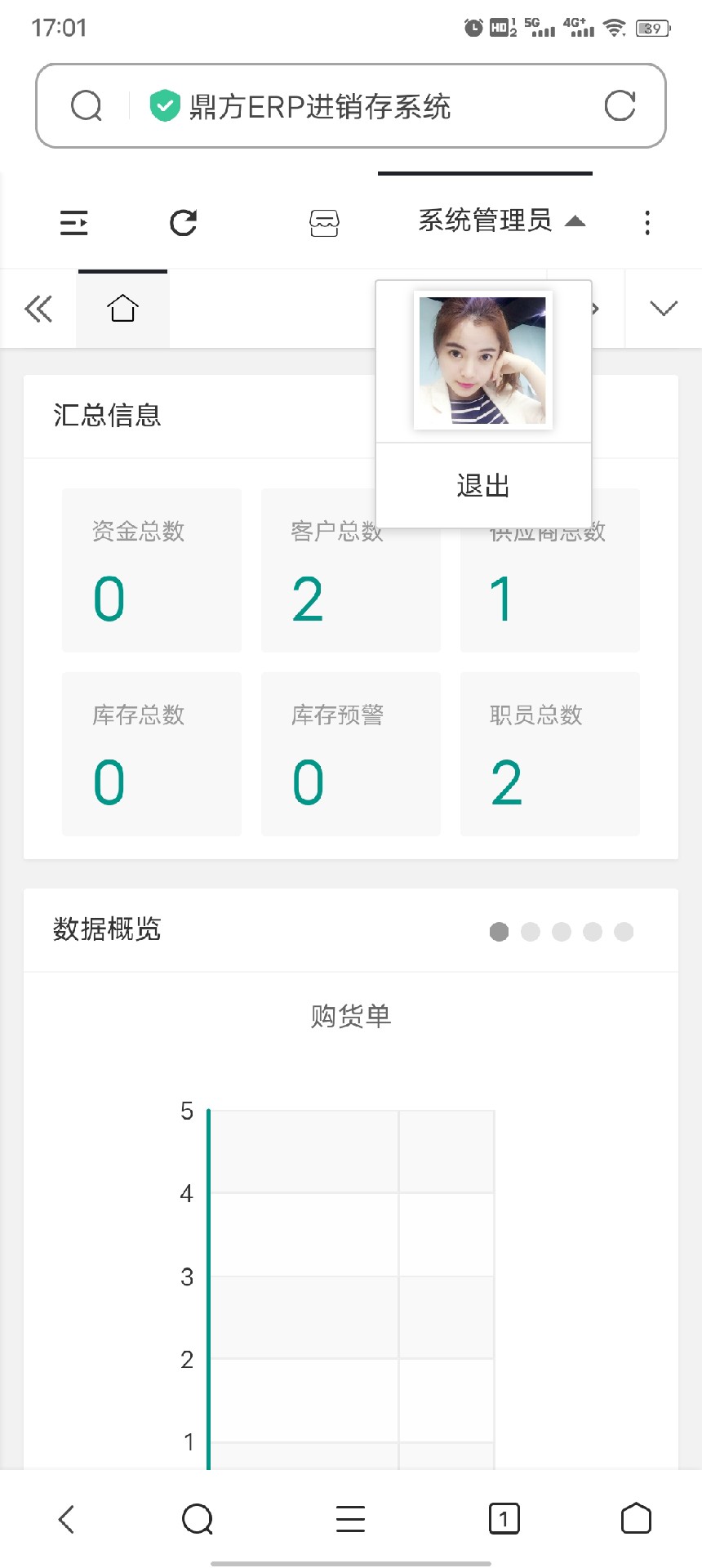Select the last 数据概览 page dot

(x=624, y=932)
